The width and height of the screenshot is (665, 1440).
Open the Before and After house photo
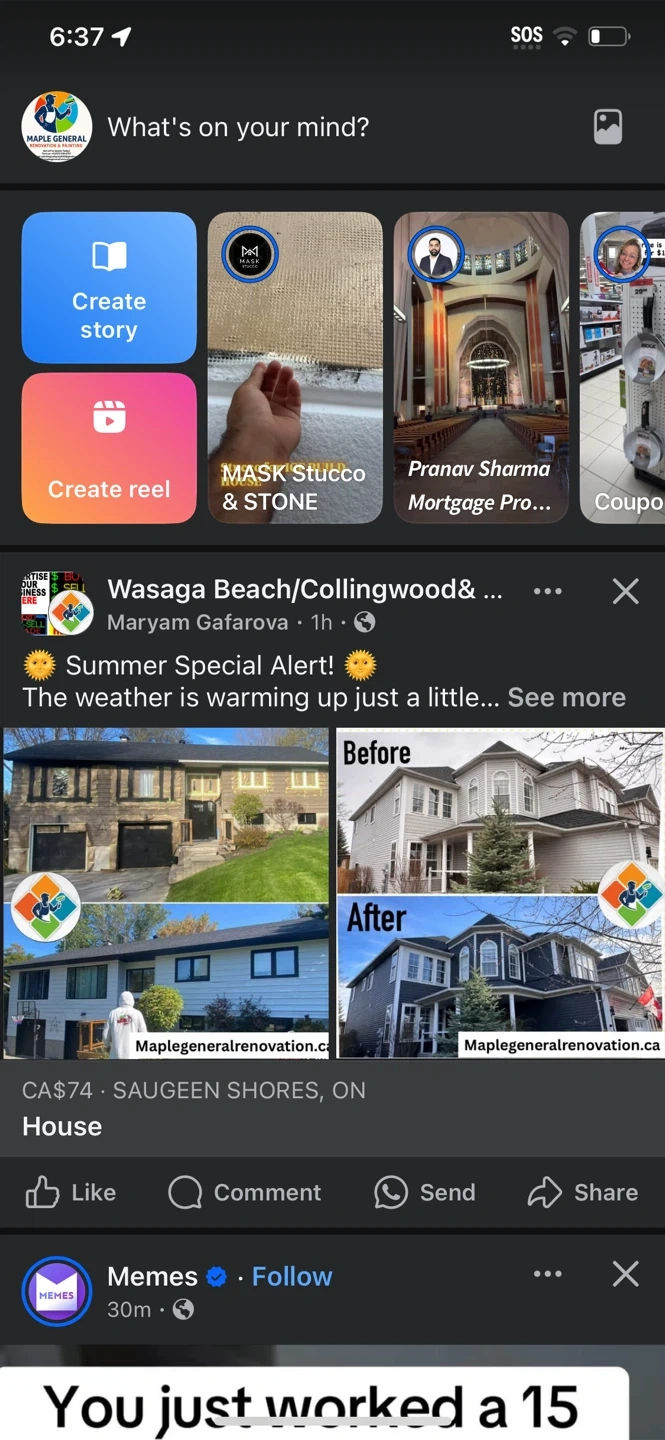[x=500, y=893]
